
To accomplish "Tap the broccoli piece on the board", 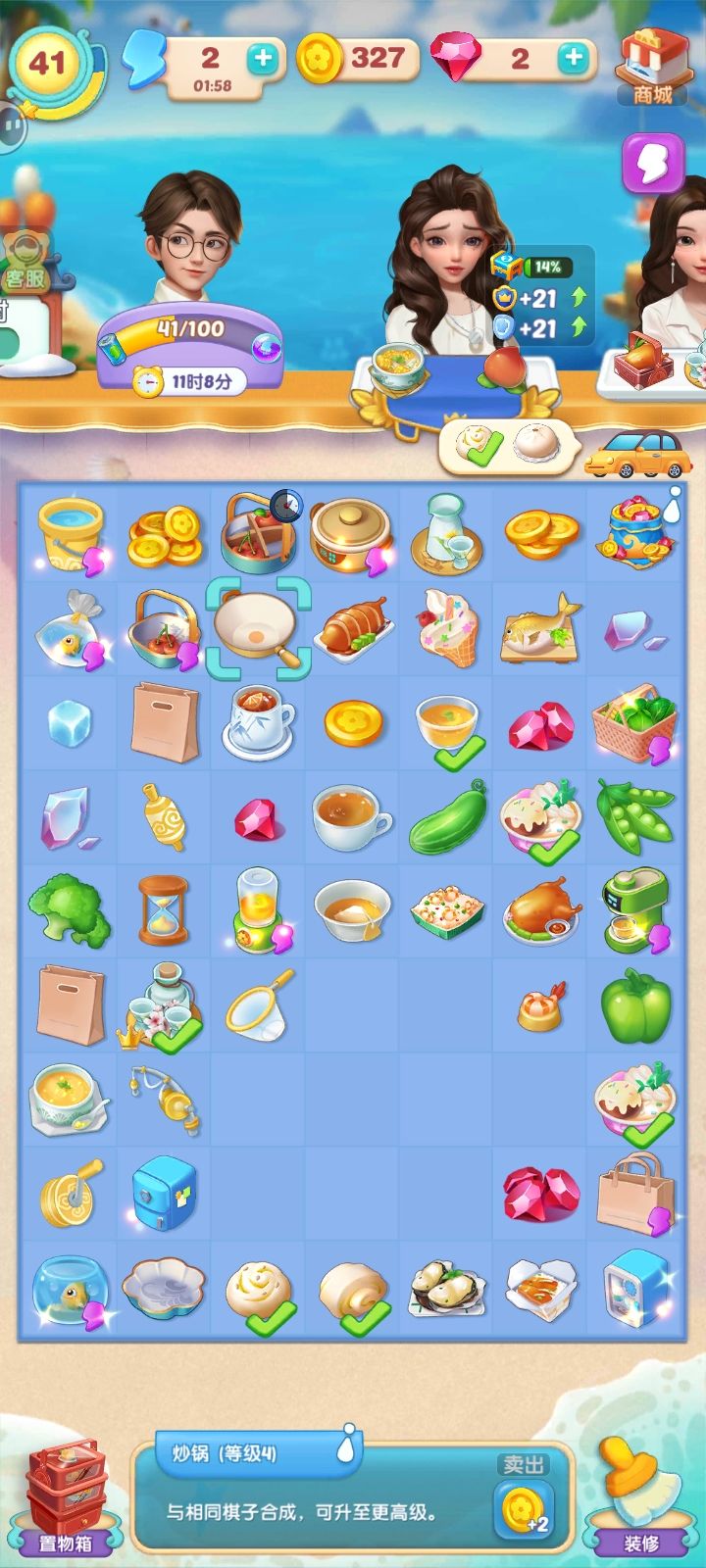I will point(69,911).
